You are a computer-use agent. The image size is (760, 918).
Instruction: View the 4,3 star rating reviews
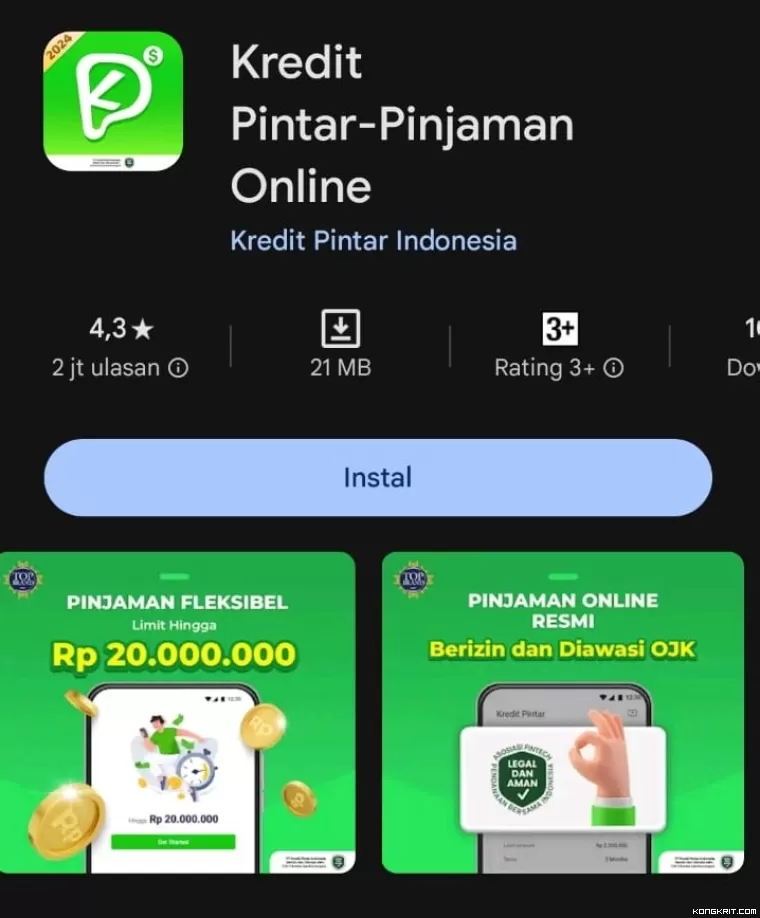click(x=120, y=346)
